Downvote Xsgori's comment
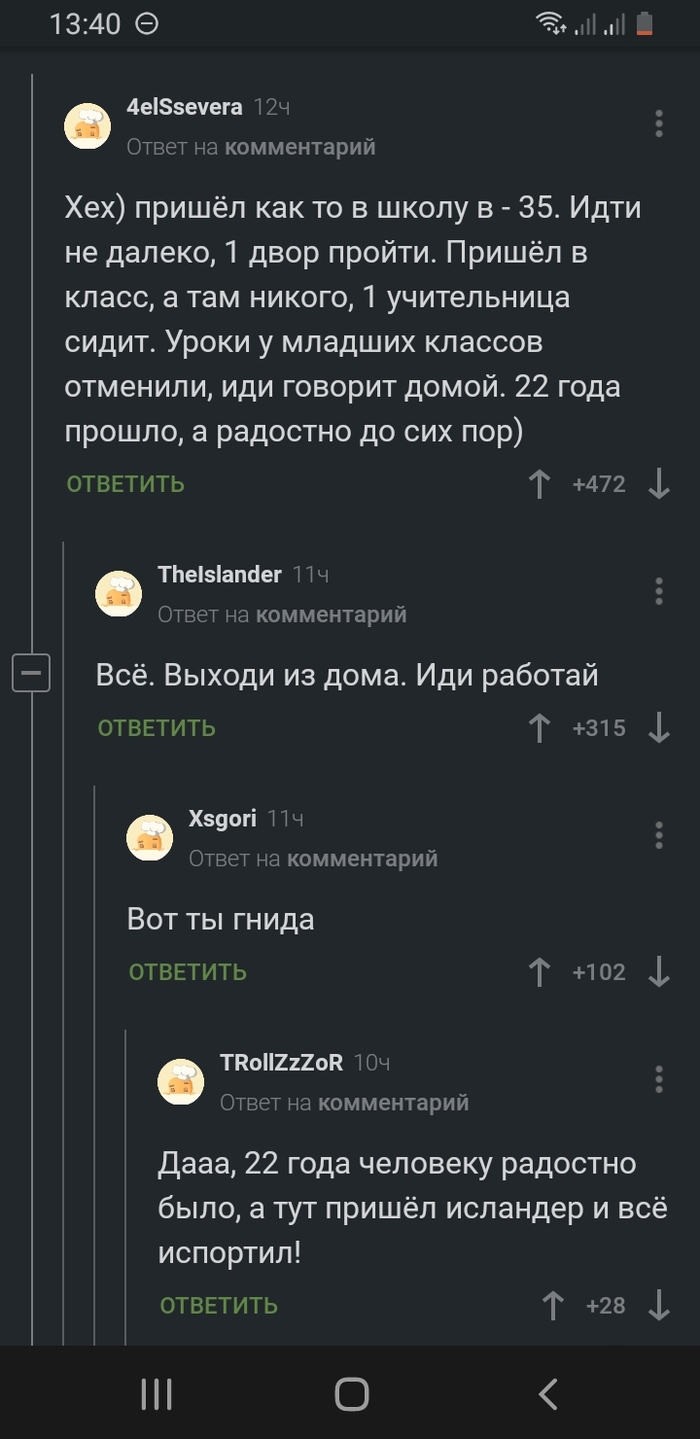The width and height of the screenshot is (700, 1439). (x=659, y=972)
